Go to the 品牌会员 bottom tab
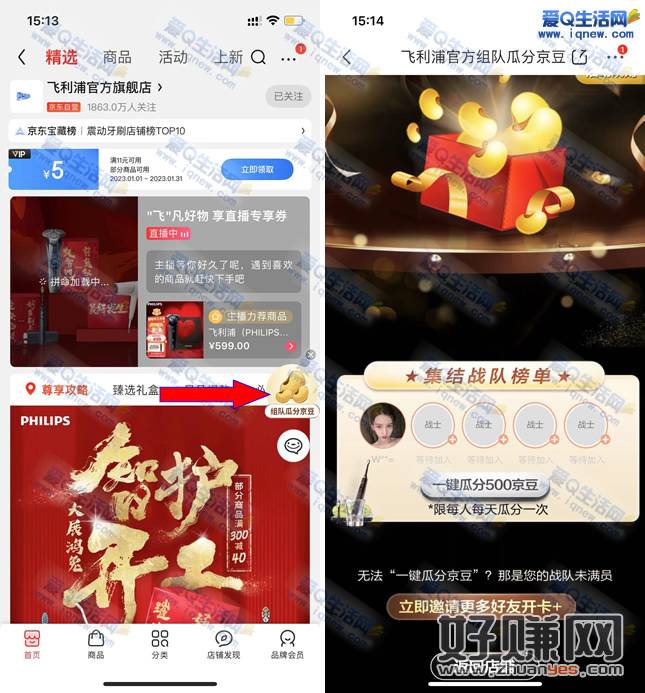Image resolution: width=645 pixels, height=693 pixels. tap(288, 644)
